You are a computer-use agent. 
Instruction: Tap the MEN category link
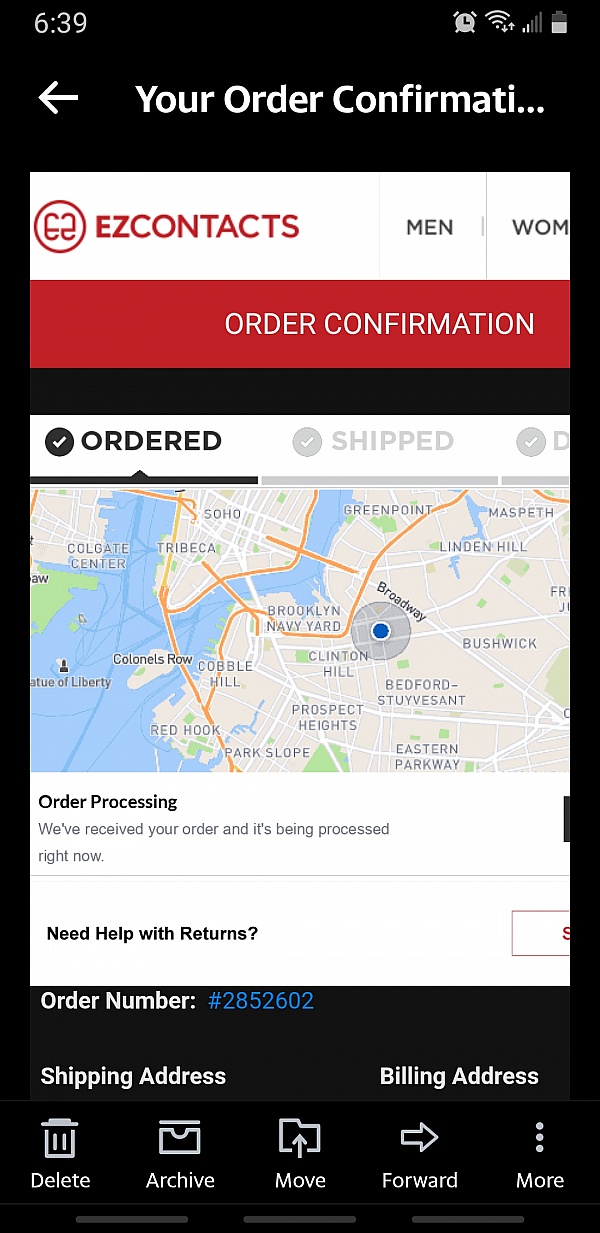430,227
